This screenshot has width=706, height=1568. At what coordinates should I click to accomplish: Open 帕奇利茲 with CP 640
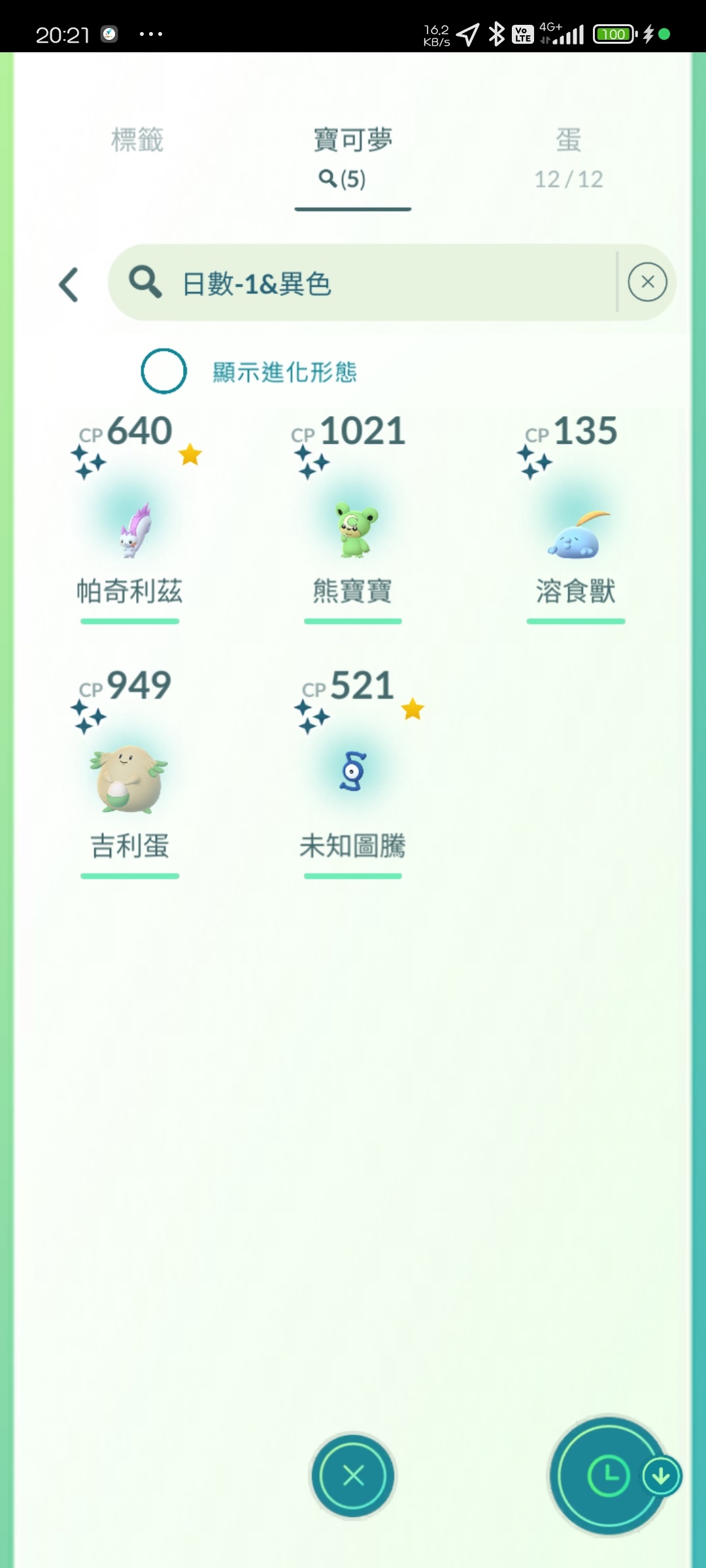(130, 517)
